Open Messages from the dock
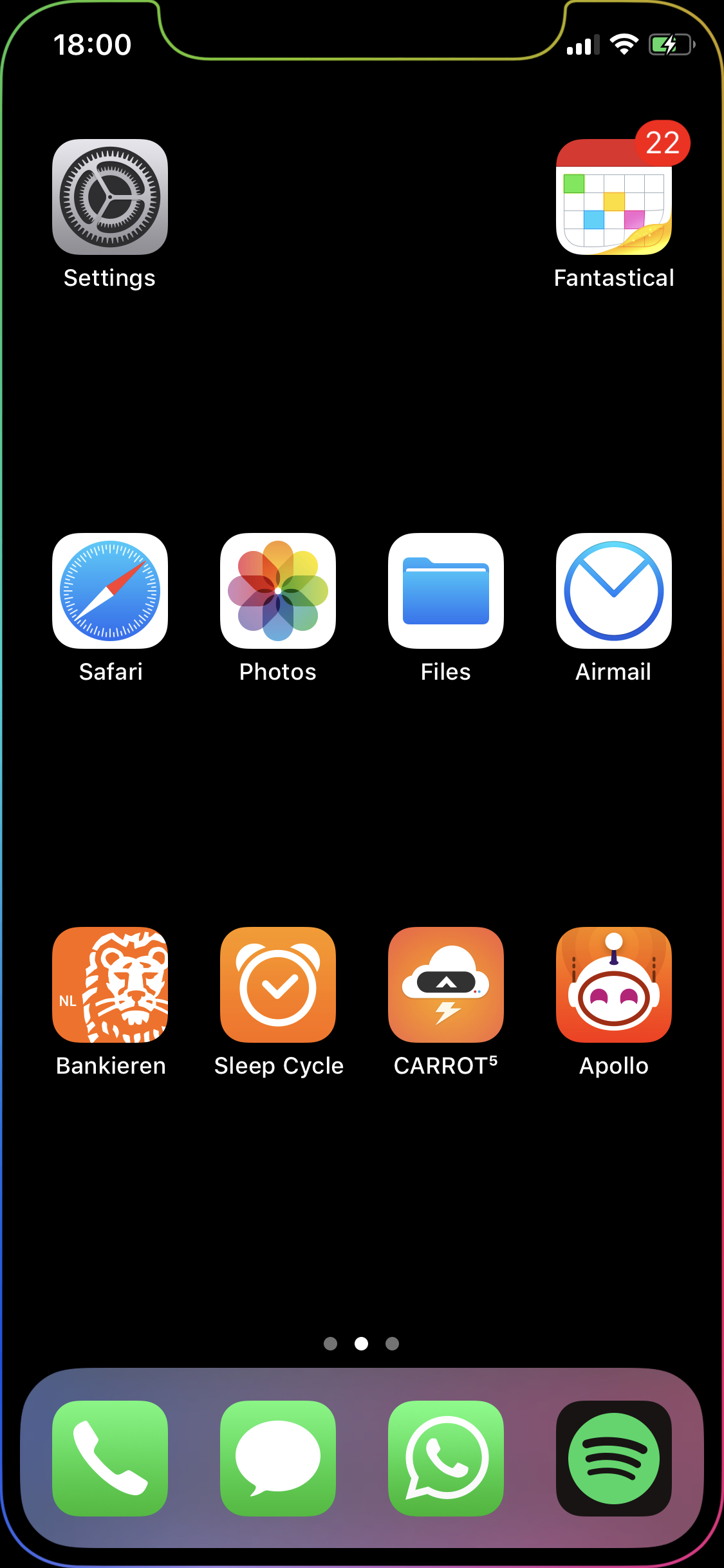This screenshot has height=1568, width=724. [277, 1457]
